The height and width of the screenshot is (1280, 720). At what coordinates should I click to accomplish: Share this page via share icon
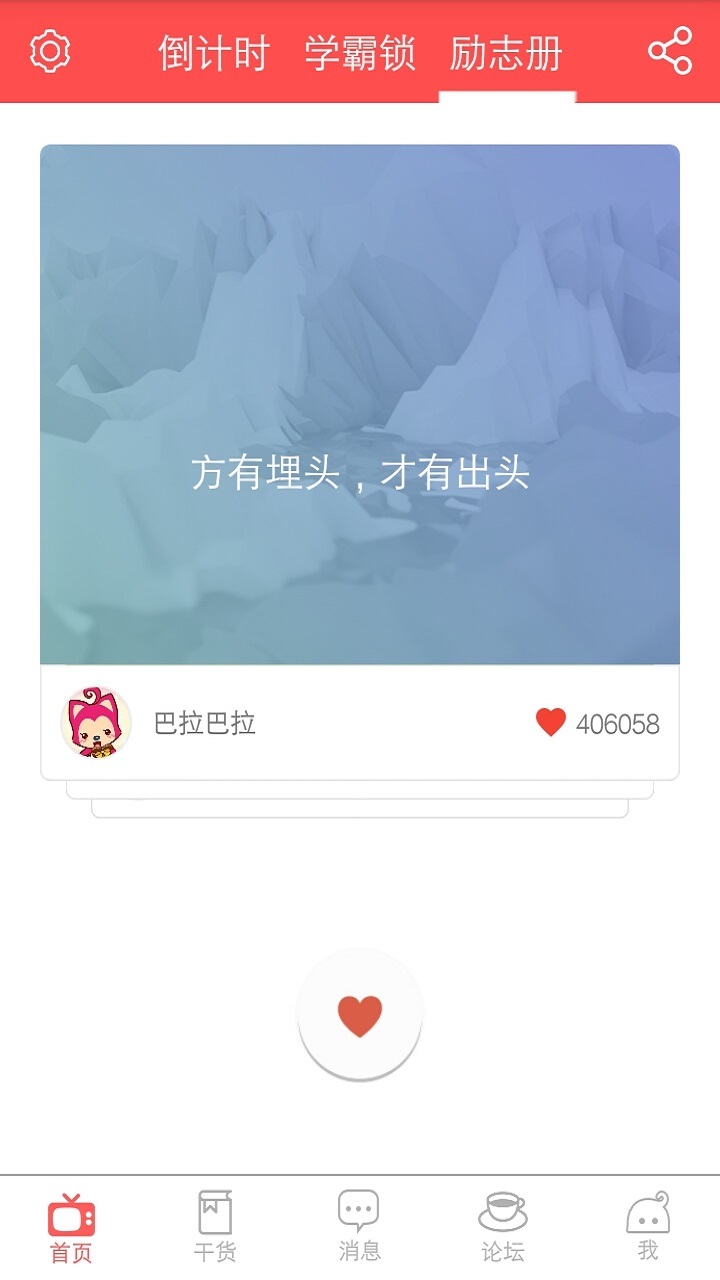[x=669, y=51]
